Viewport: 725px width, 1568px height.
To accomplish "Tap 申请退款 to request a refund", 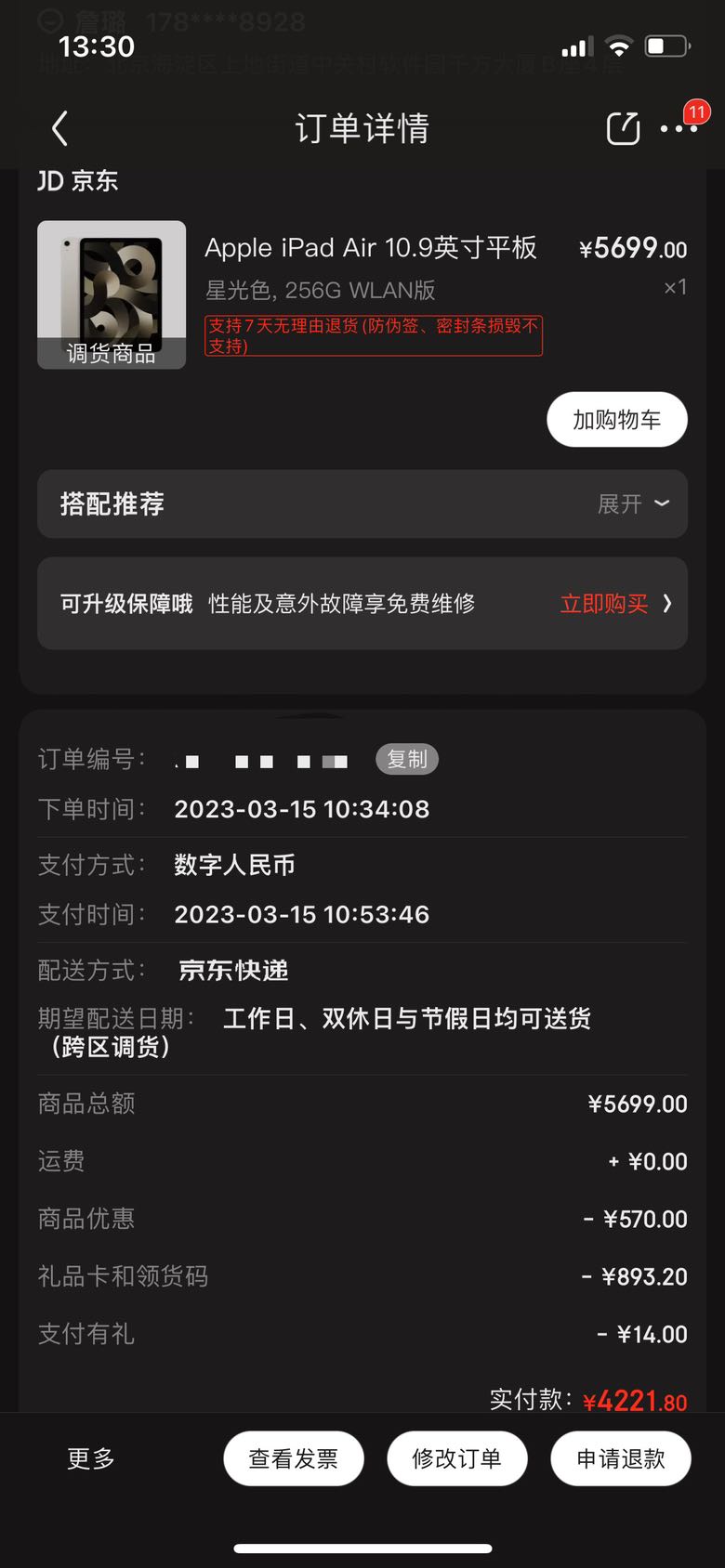I will coord(620,1458).
